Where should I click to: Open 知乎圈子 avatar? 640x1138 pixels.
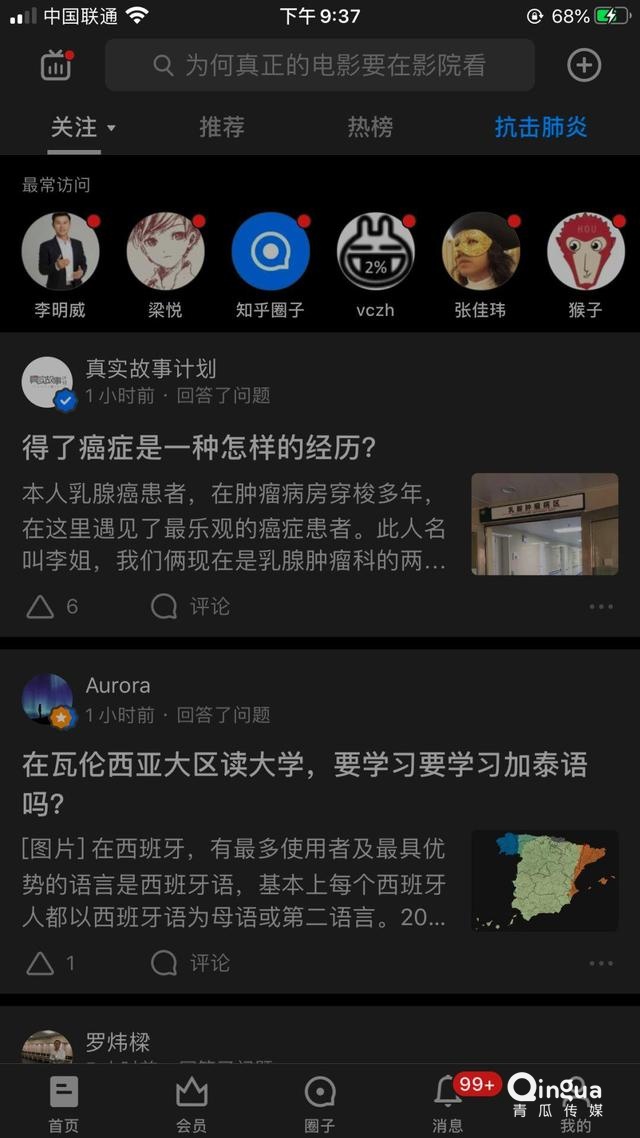coord(270,251)
